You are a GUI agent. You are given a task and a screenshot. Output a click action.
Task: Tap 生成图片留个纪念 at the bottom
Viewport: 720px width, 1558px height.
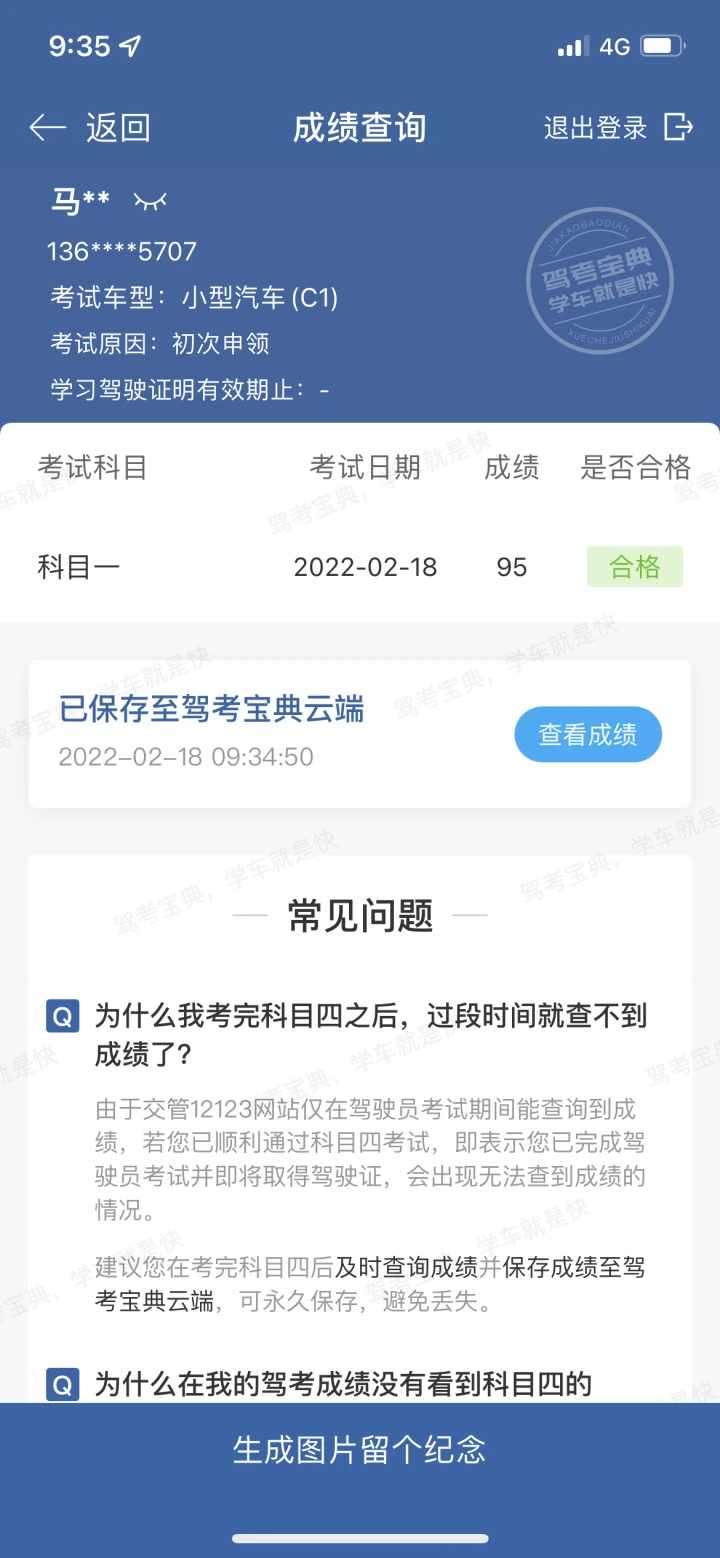pos(360,1449)
